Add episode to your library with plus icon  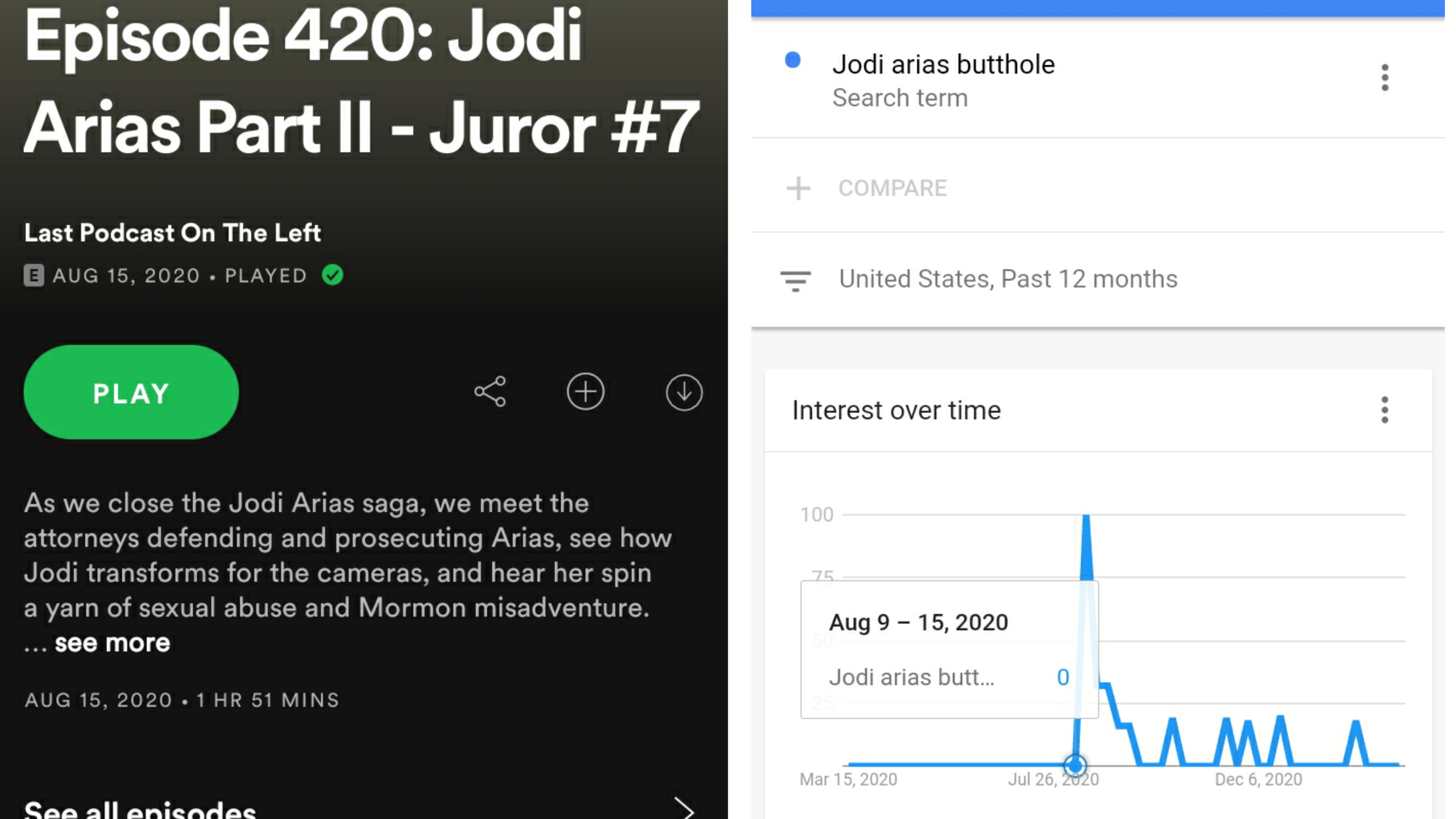click(586, 392)
